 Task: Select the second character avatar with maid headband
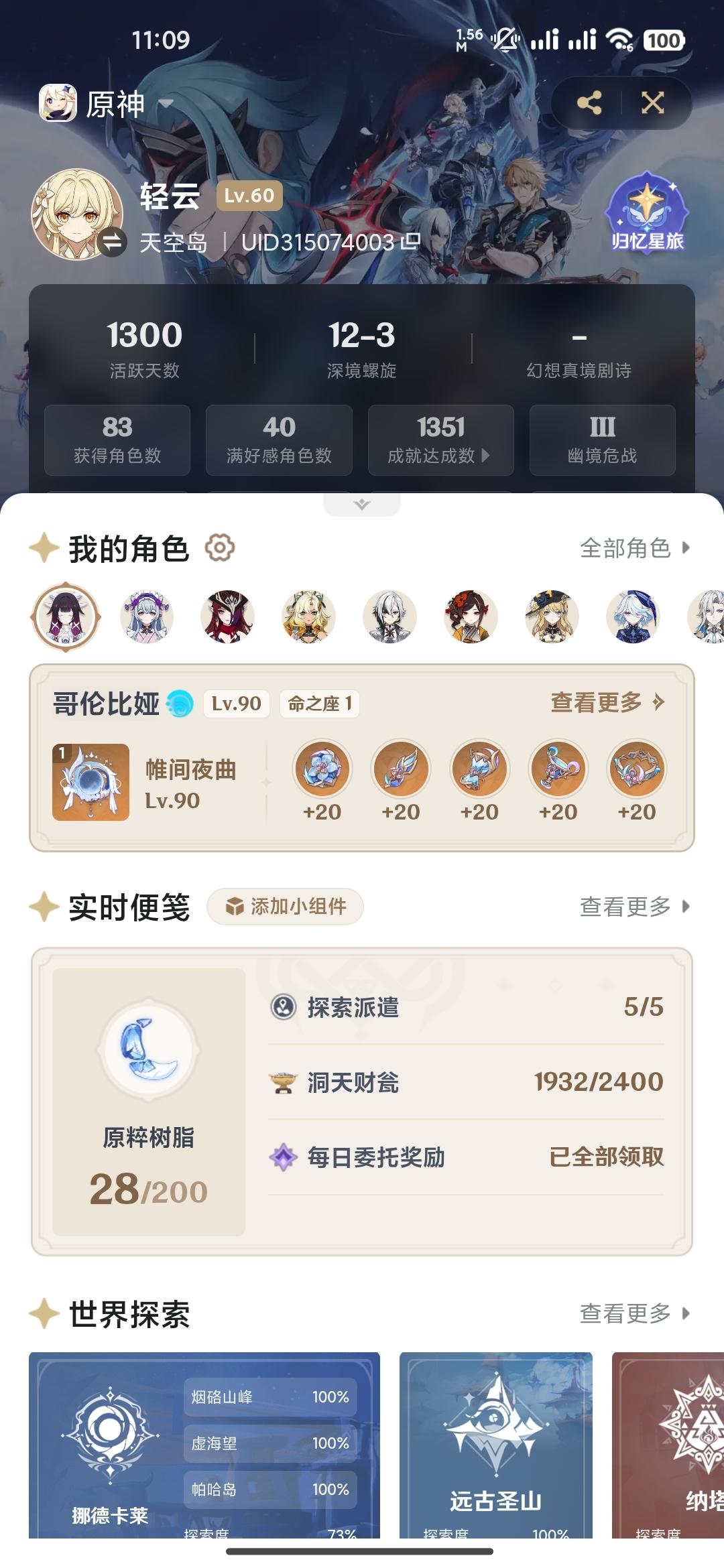tap(147, 616)
